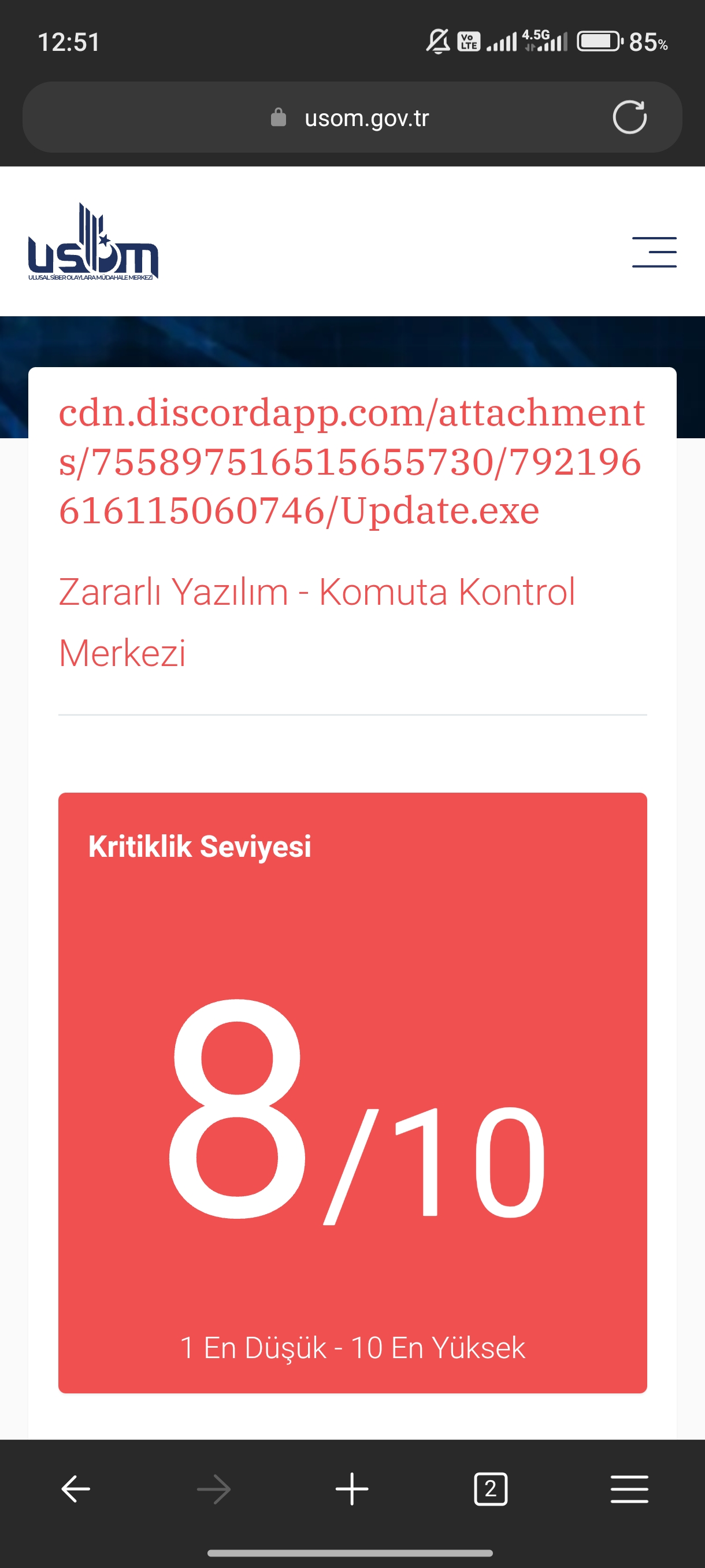Screen dimensions: 705x1568
Task: View the two open tabs
Action: (x=490, y=1489)
